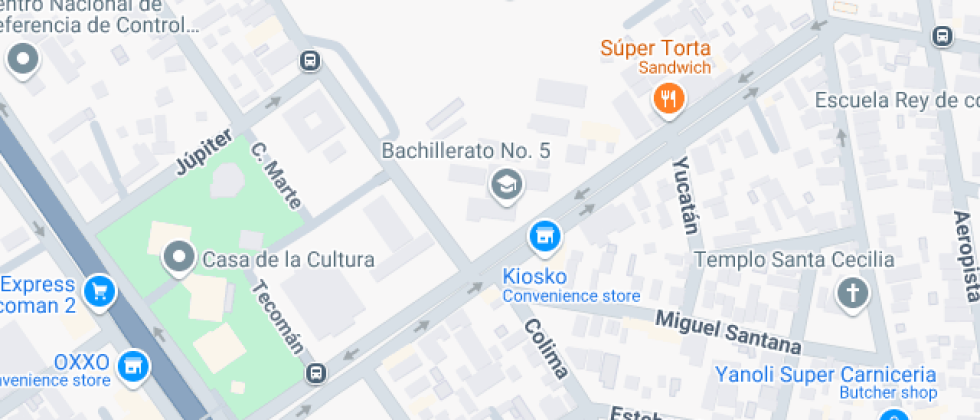Select the bus stop near Tecomán street
Viewport: 980px width, 420px height.
316,373
